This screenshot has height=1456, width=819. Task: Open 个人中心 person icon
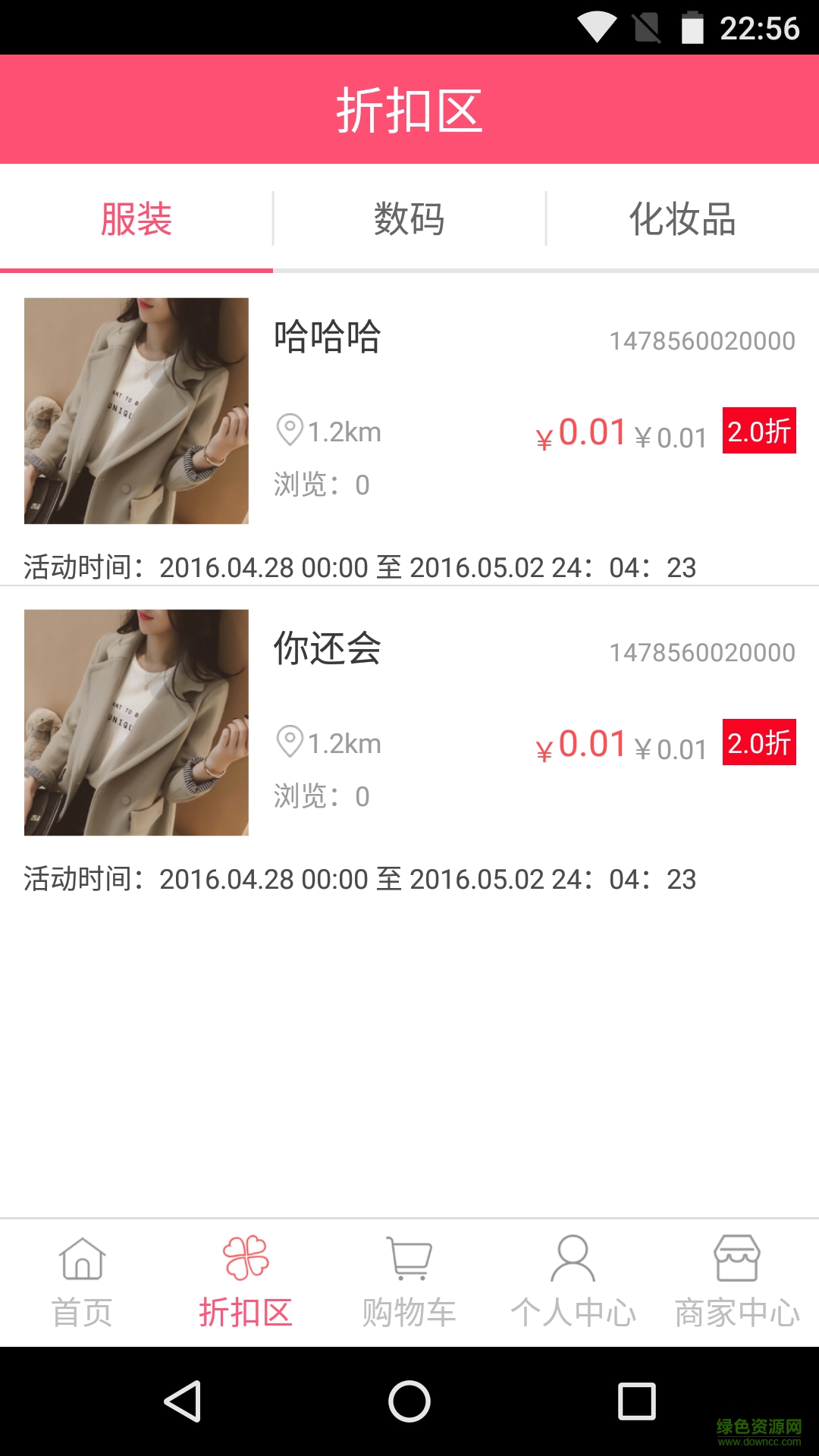click(x=573, y=1259)
